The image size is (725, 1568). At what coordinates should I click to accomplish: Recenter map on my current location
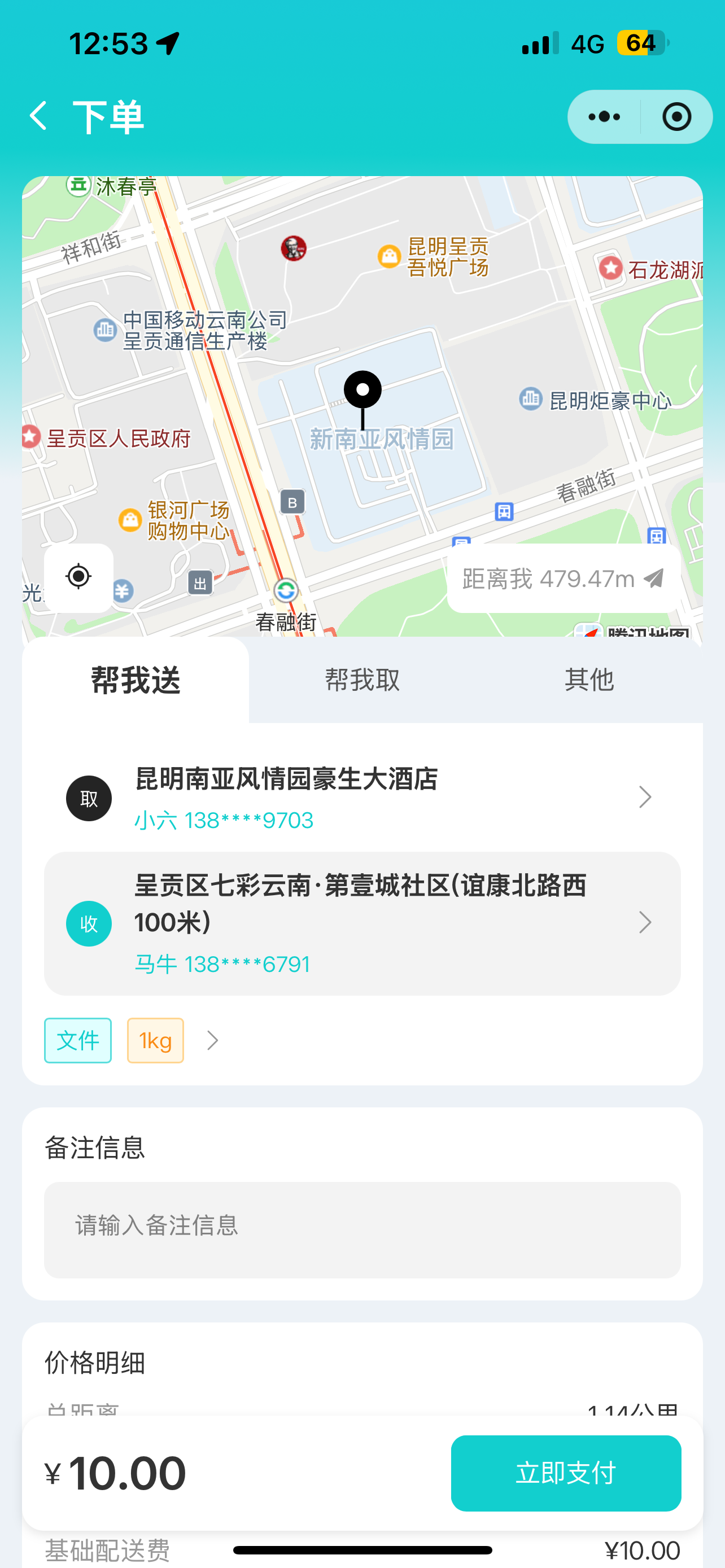coord(78,576)
